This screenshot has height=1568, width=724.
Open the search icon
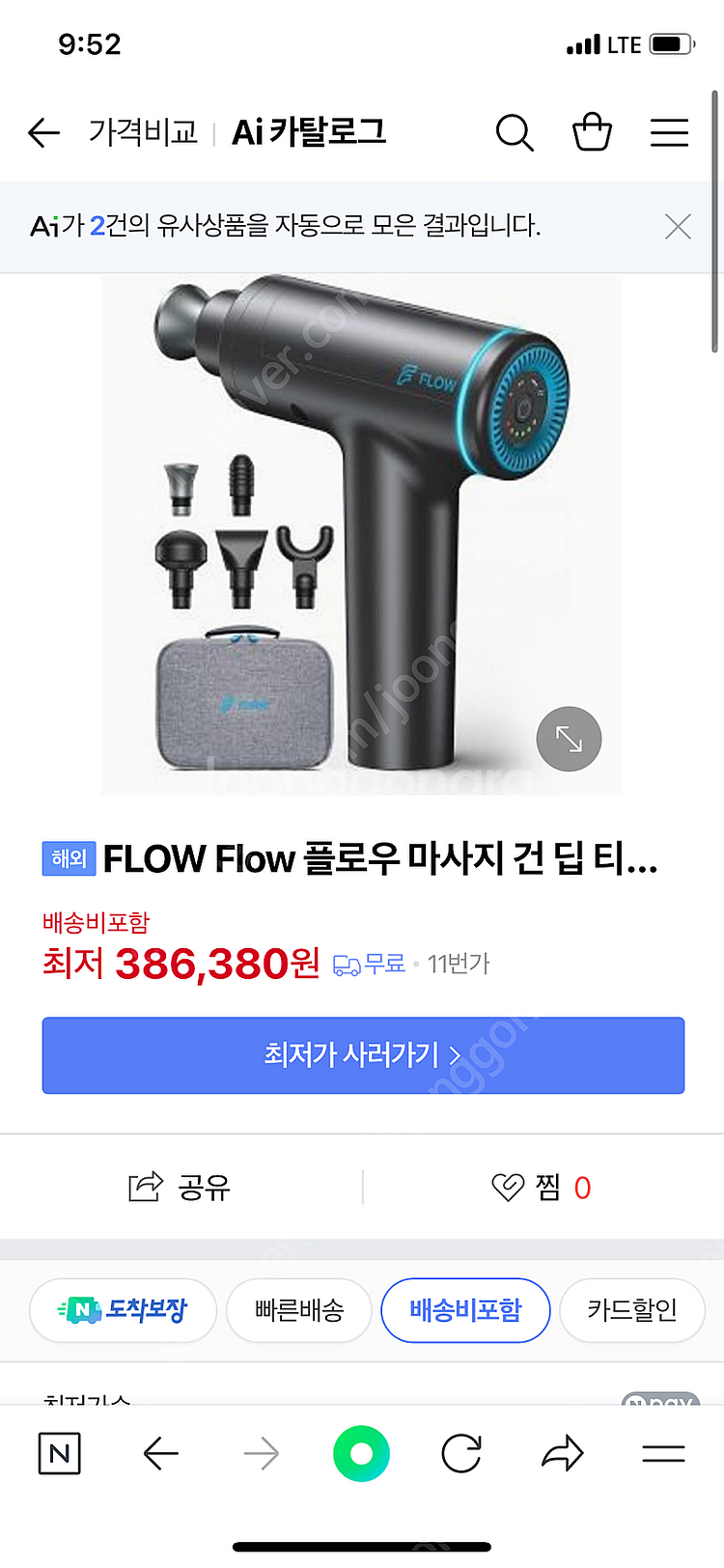(515, 132)
